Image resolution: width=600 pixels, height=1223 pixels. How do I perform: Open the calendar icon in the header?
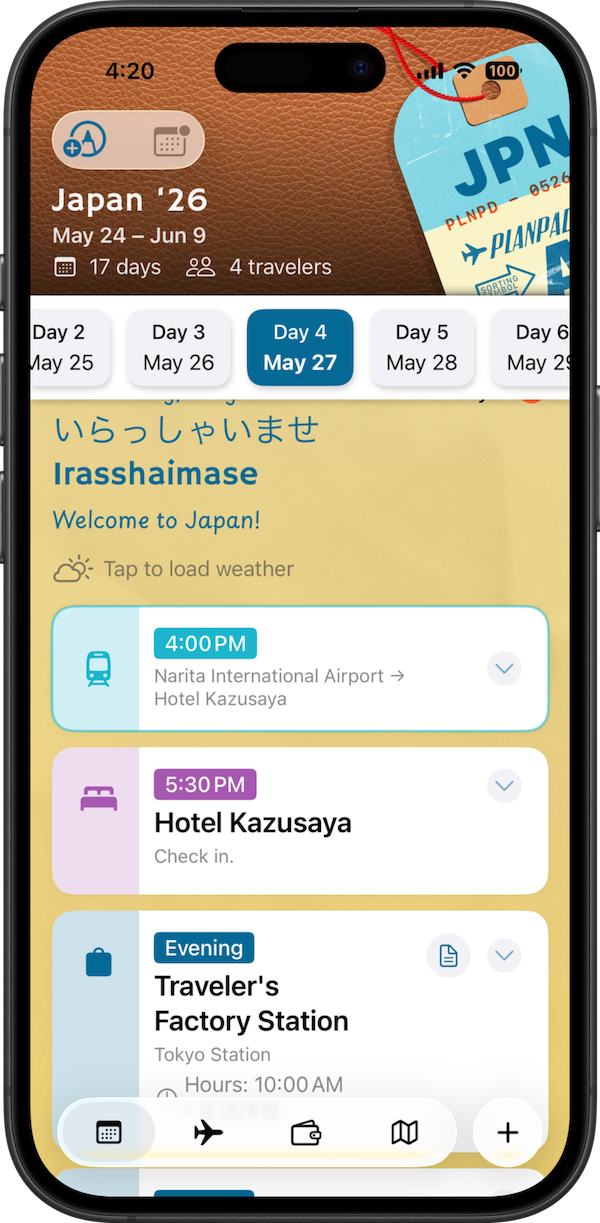[171, 141]
